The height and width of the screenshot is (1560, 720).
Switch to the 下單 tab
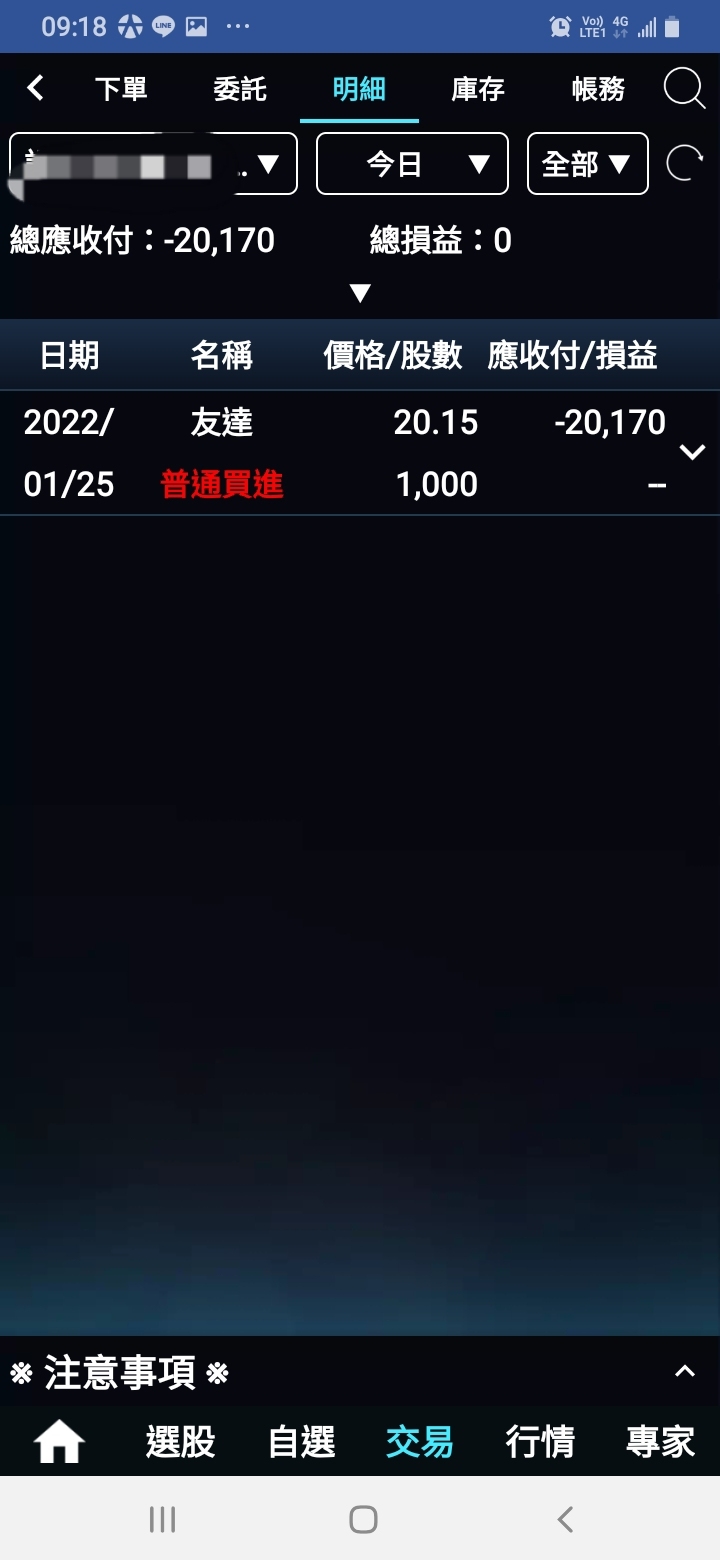pos(121,89)
